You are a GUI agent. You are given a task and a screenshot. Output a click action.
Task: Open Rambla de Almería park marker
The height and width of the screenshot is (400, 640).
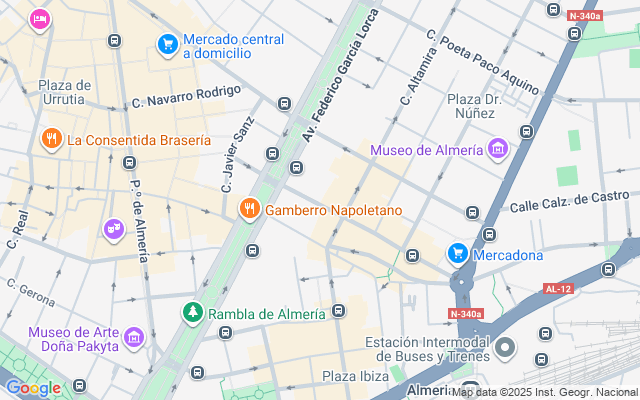191,313
